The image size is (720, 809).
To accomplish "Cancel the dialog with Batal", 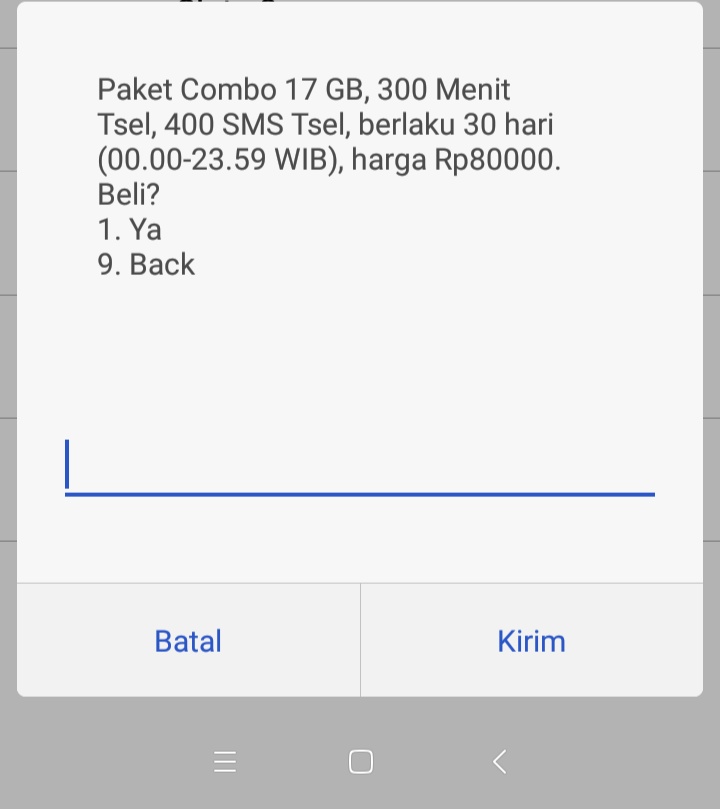I will click(x=188, y=641).
